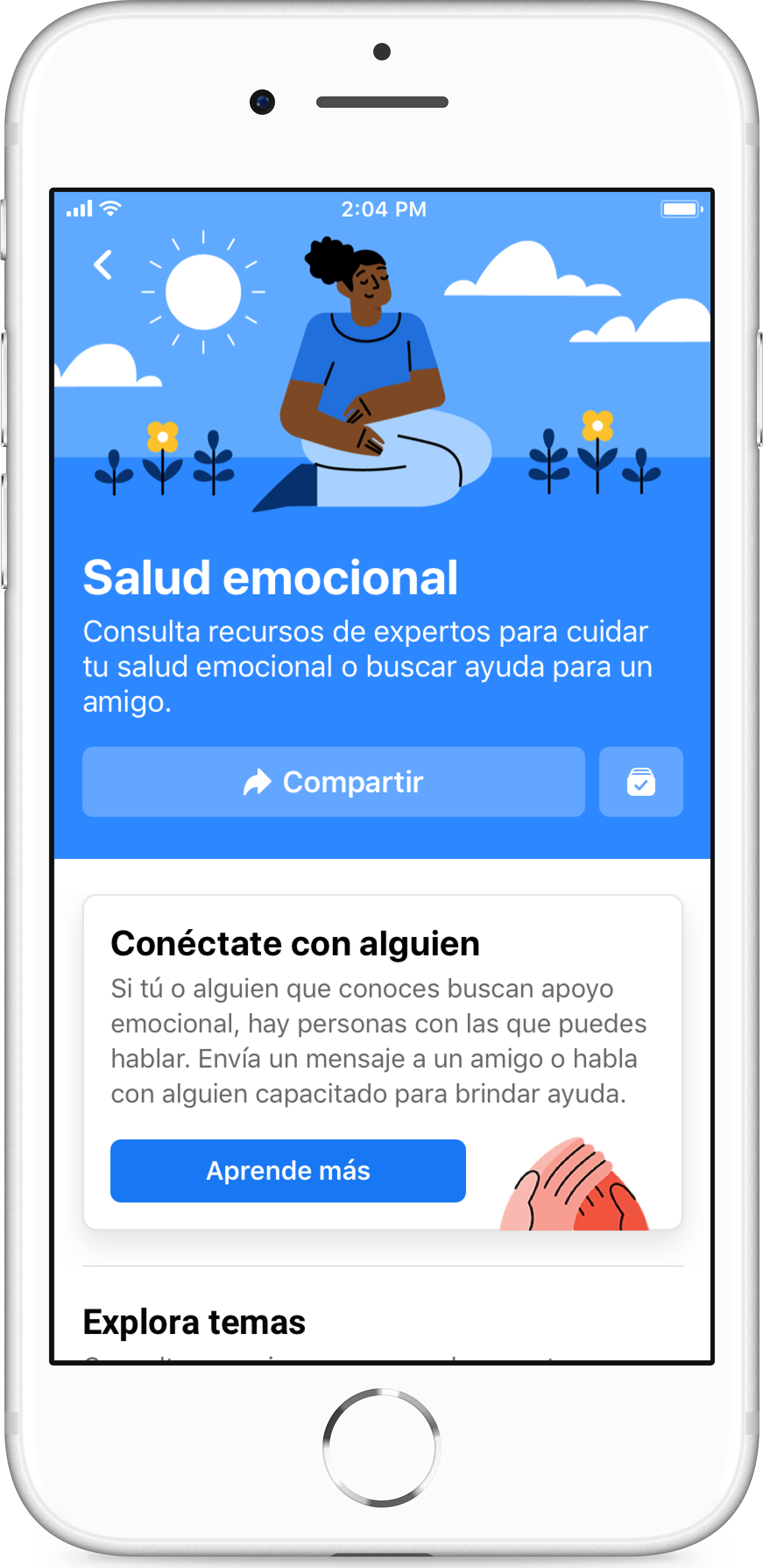Go back using the top-left arrow
Viewport: 763px width, 1568px height.
tap(103, 265)
